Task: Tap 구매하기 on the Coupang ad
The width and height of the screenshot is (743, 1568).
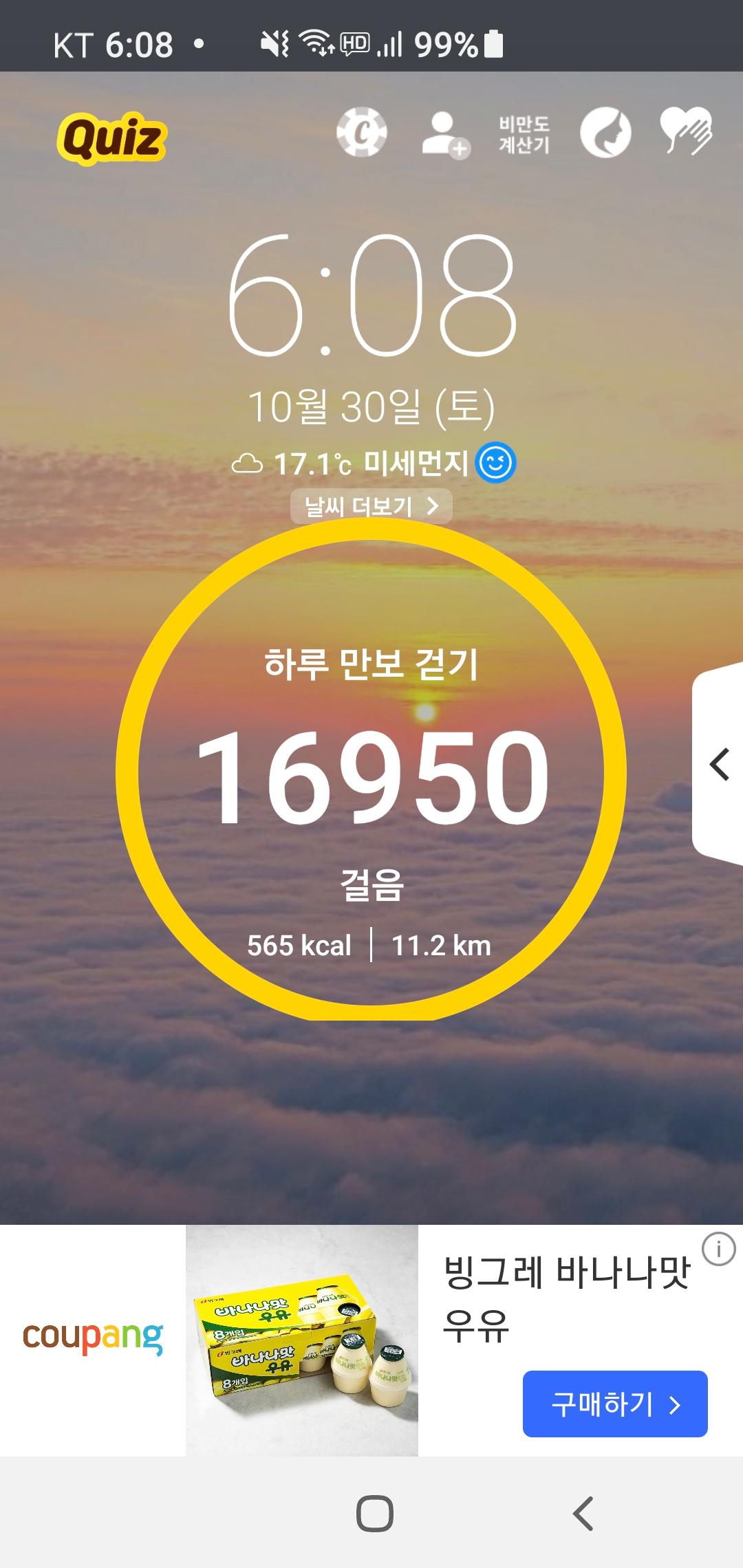Action: click(615, 1404)
